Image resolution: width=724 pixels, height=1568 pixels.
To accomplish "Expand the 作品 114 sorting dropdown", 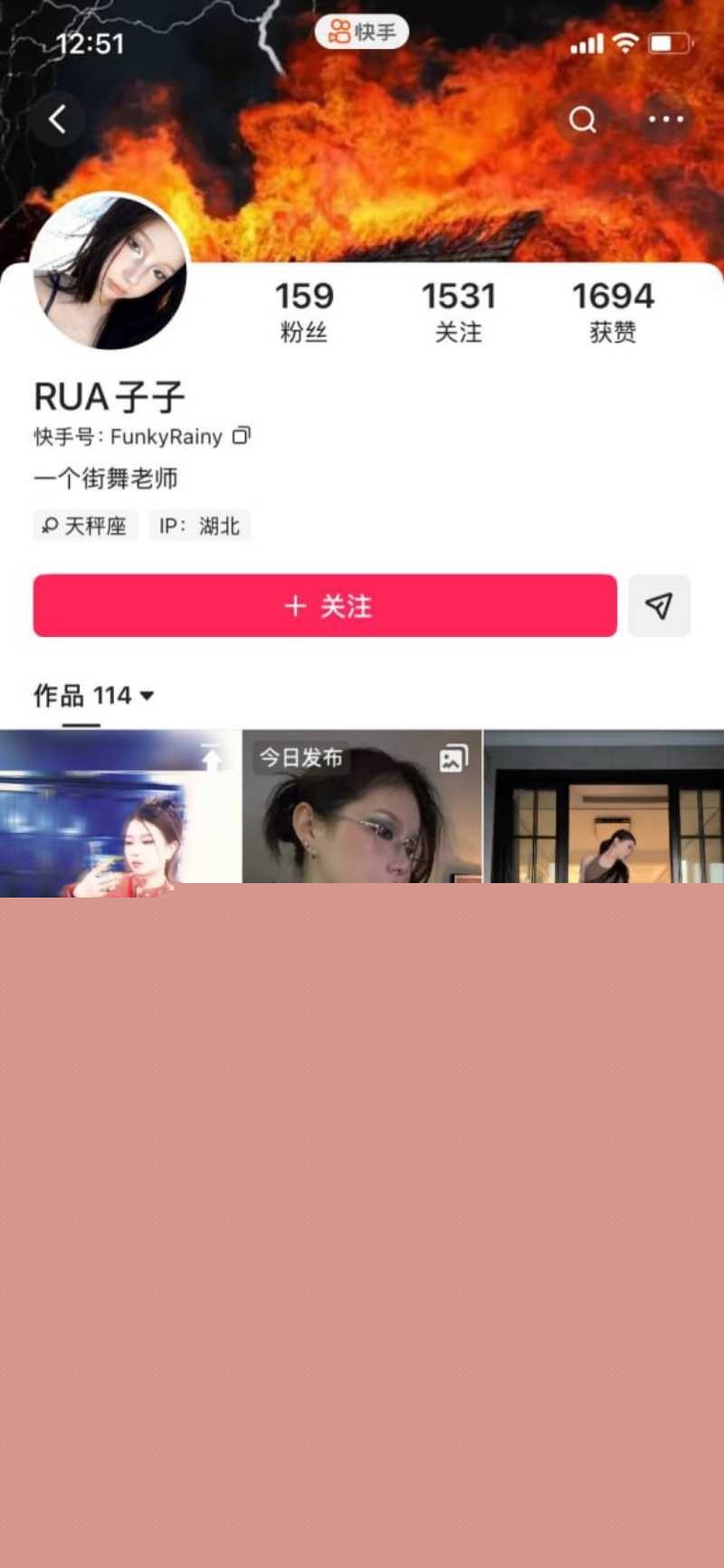I will (146, 695).
